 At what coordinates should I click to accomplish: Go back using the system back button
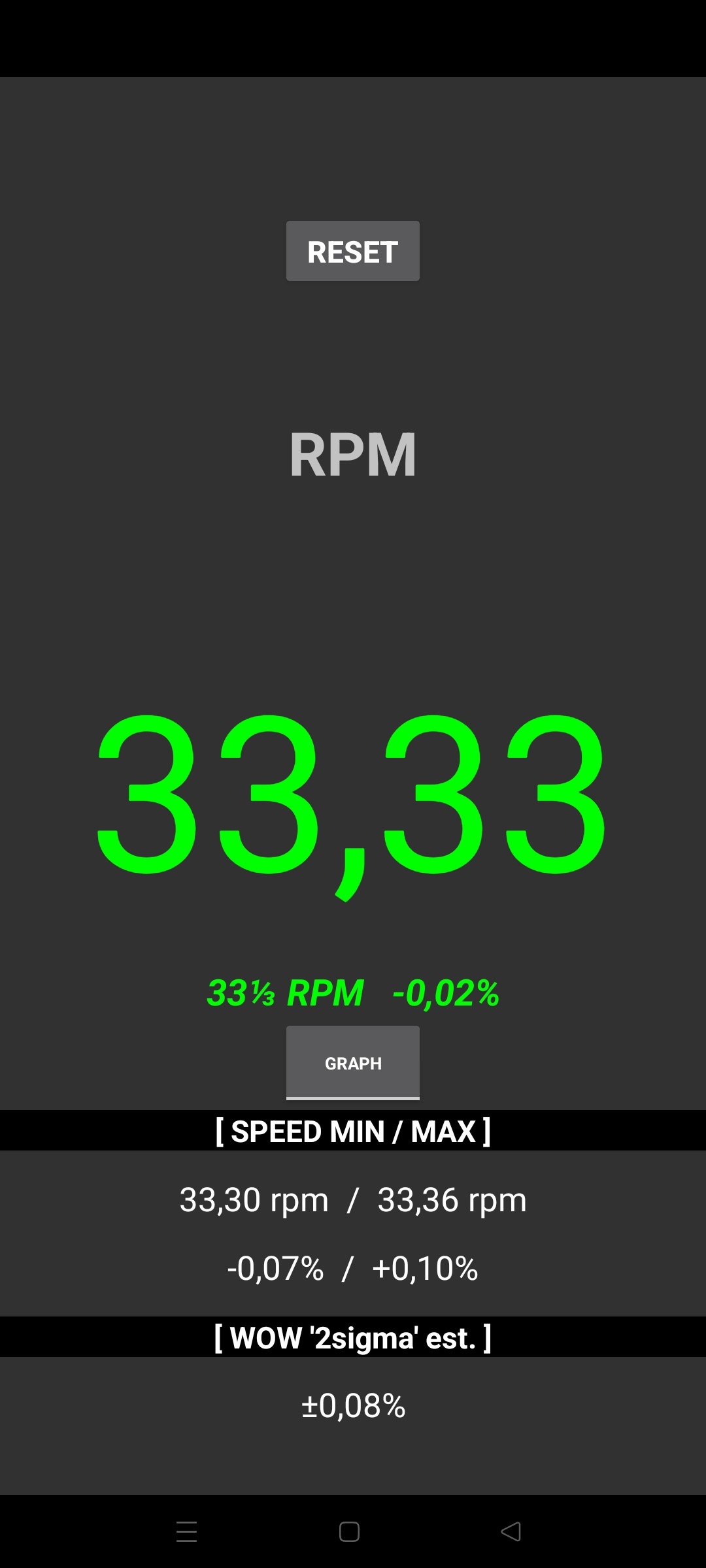[511, 1531]
